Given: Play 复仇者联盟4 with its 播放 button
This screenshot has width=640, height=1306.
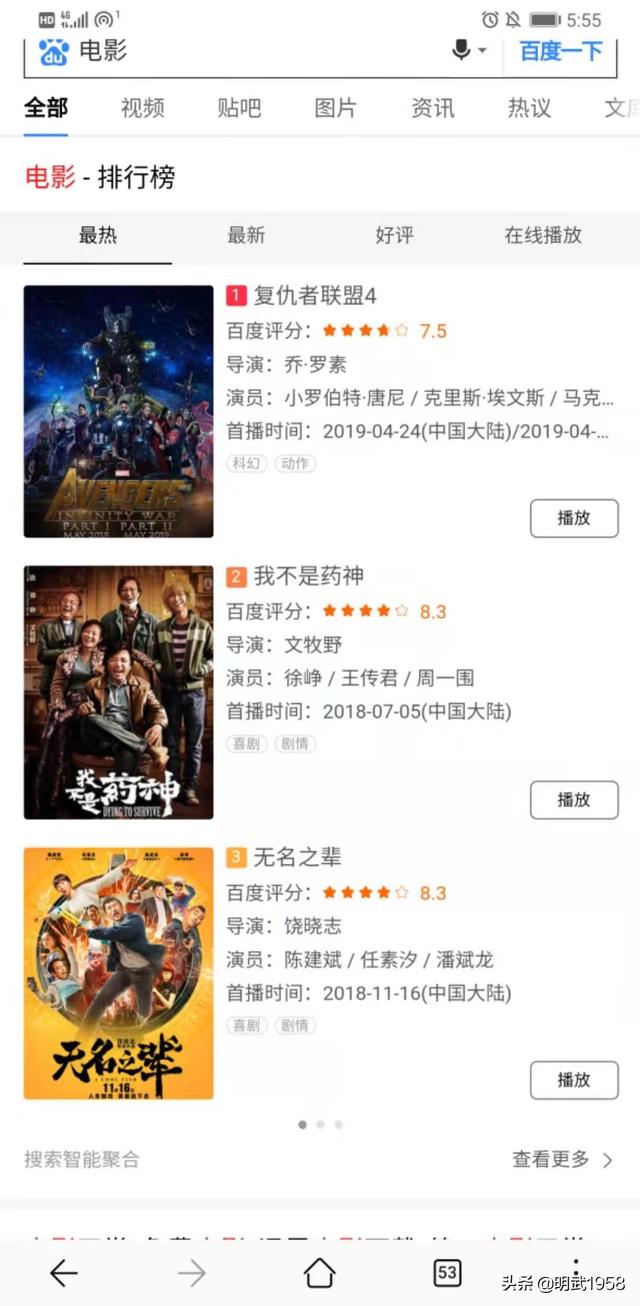Looking at the screenshot, I should (x=574, y=518).
